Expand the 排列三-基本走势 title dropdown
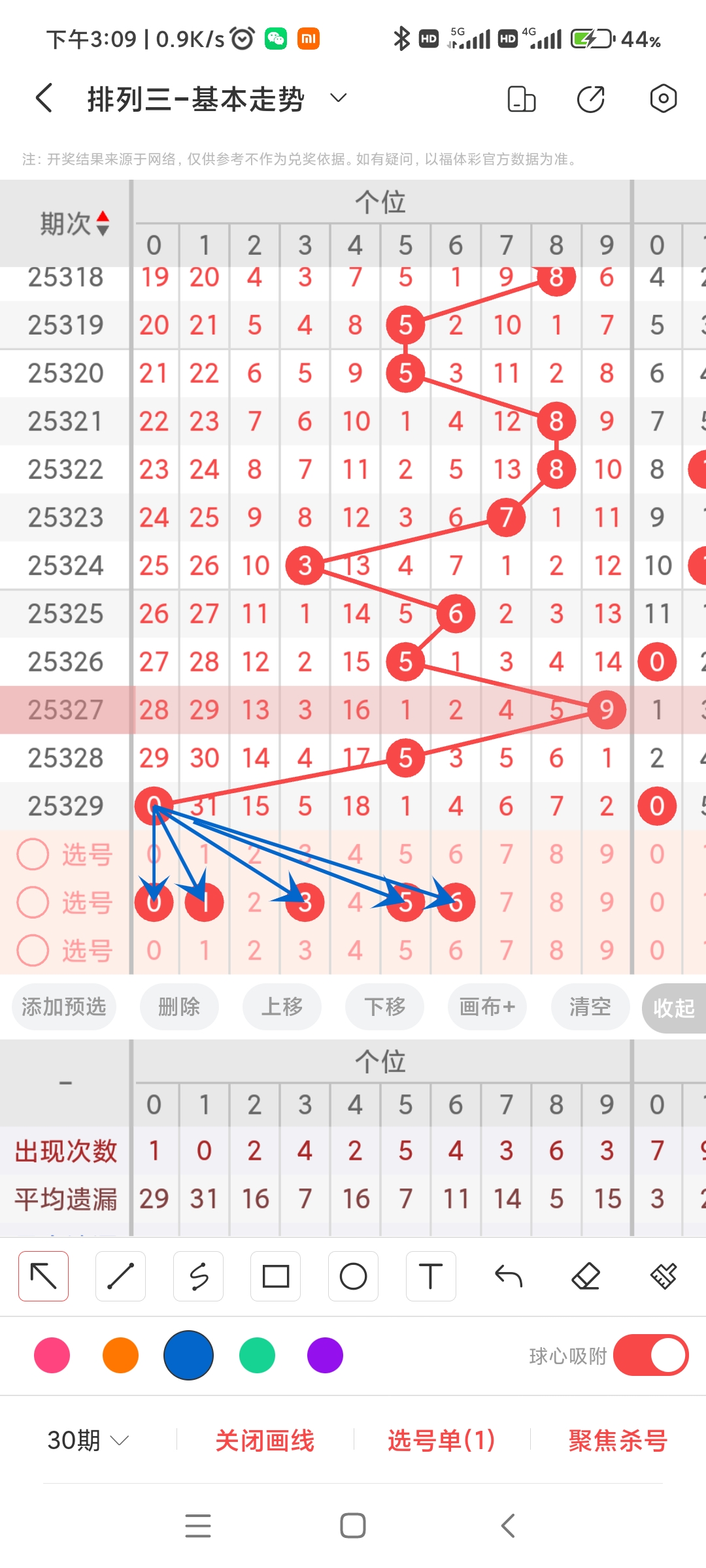The width and height of the screenshot is (706, 1568). [337, 98]
